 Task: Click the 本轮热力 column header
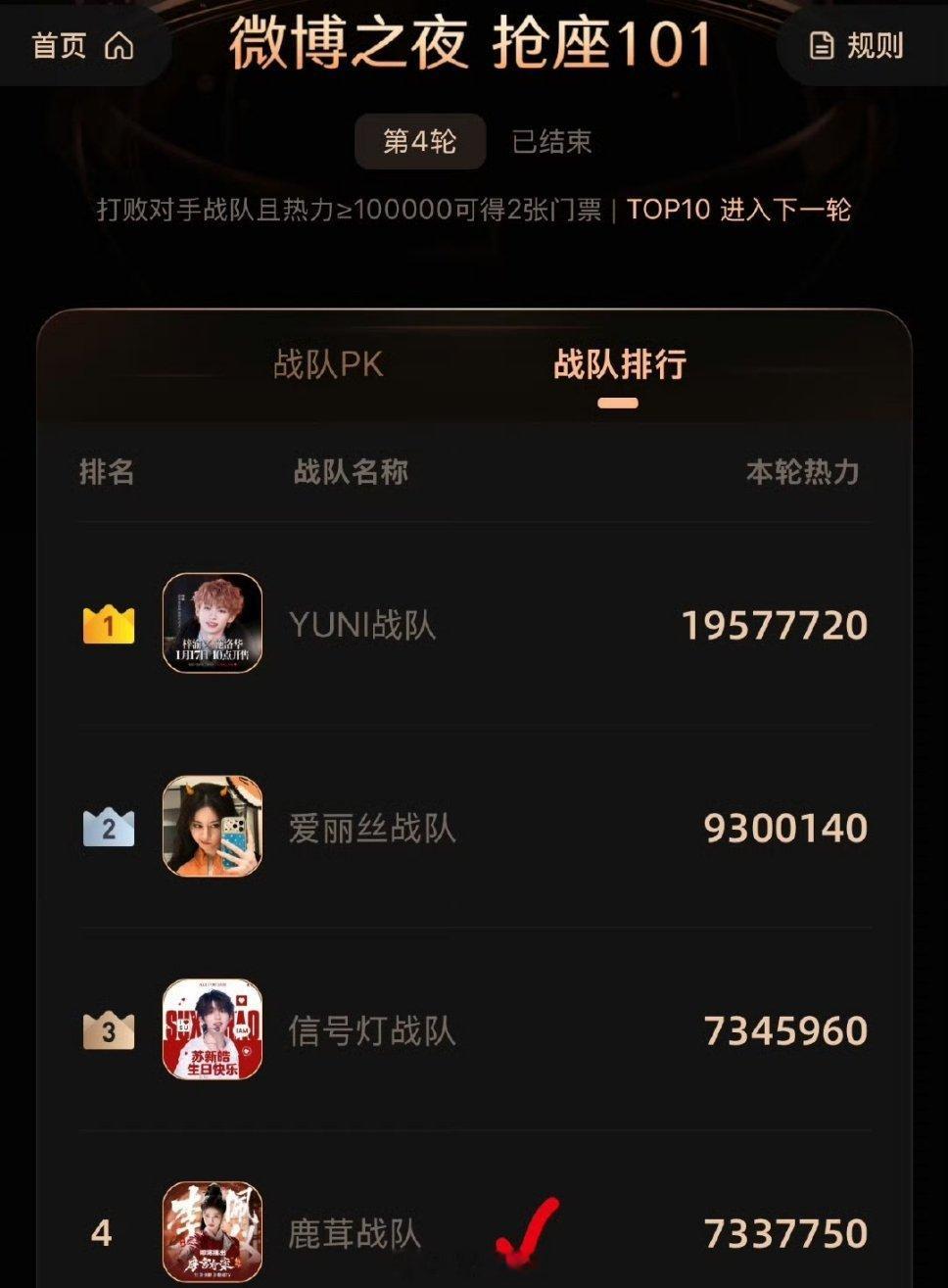pos(803,473)
